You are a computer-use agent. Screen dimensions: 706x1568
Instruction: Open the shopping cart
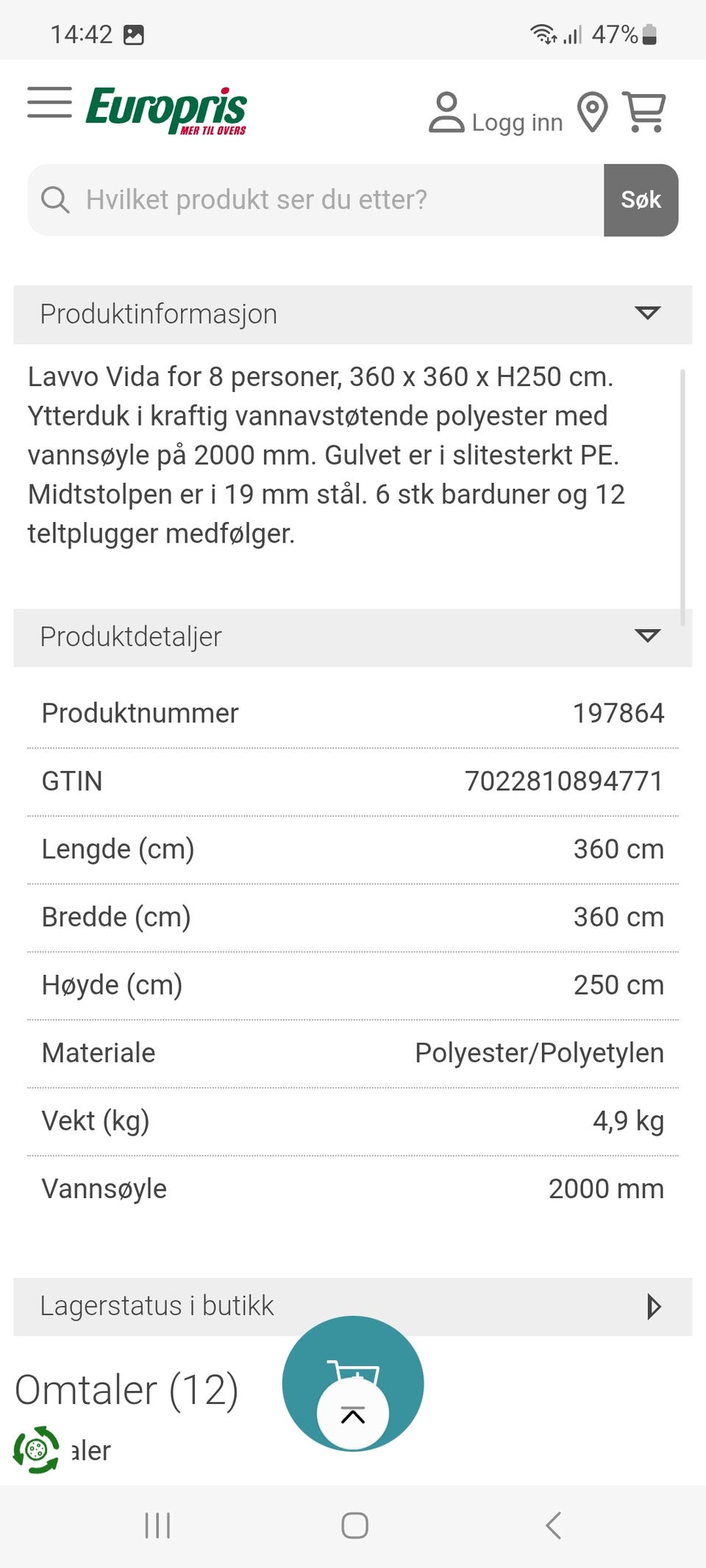[645, 112]
